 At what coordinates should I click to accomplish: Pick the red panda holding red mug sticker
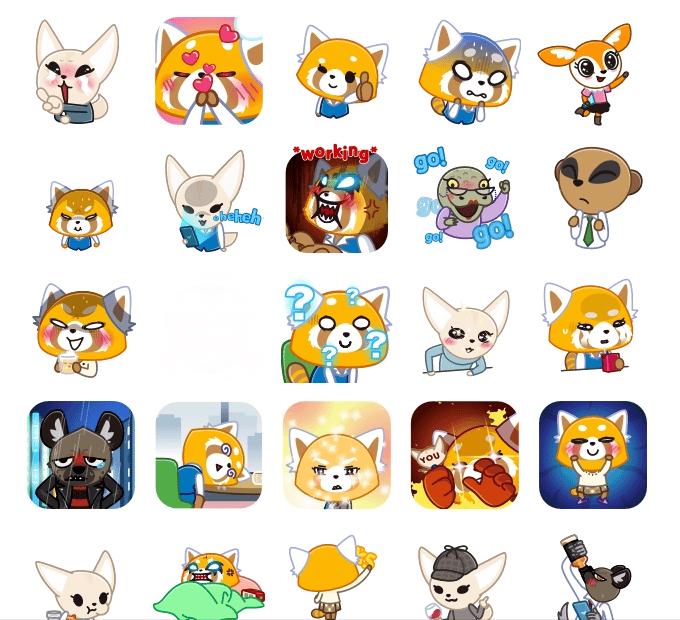click(591, 328)
